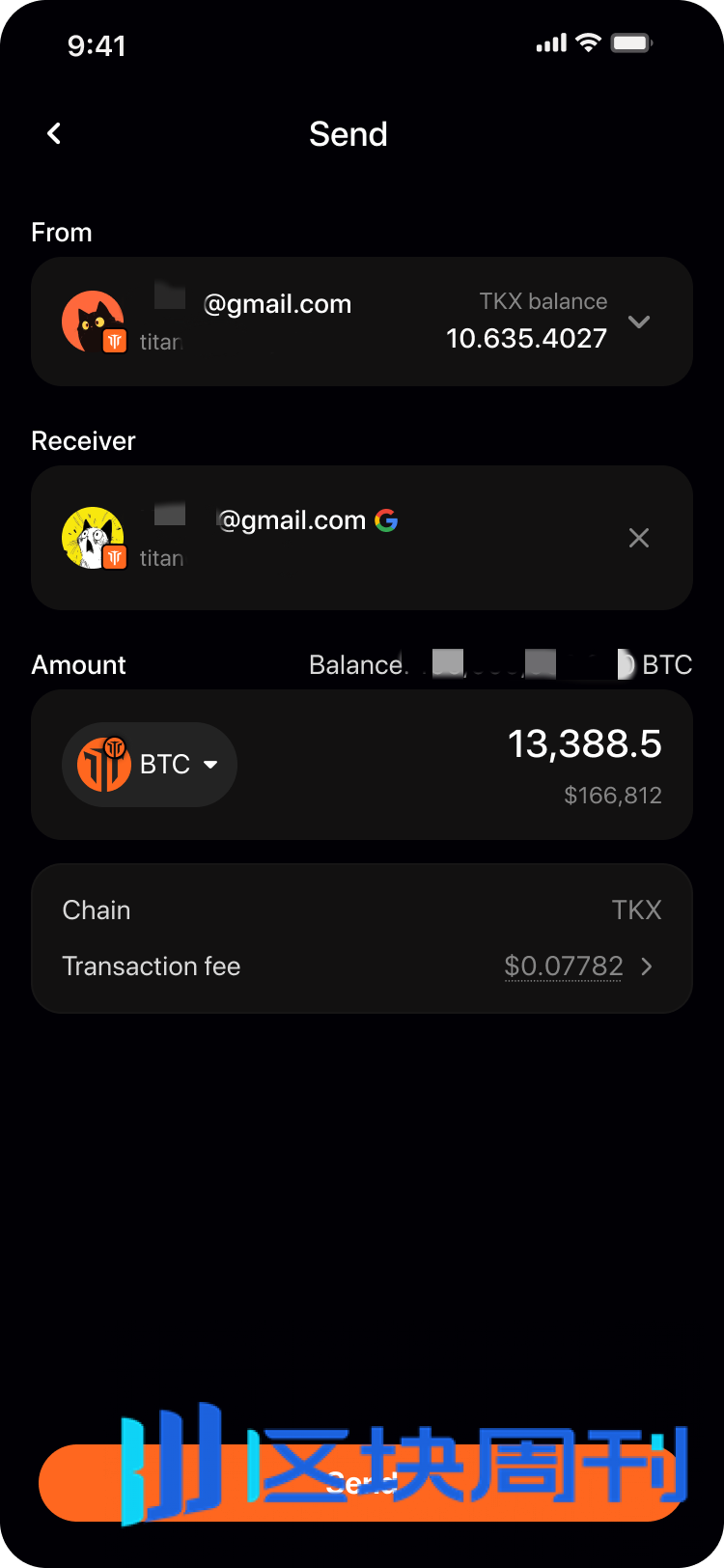
Task: Edit the amount 13,388.5
Action: point(584,744)
